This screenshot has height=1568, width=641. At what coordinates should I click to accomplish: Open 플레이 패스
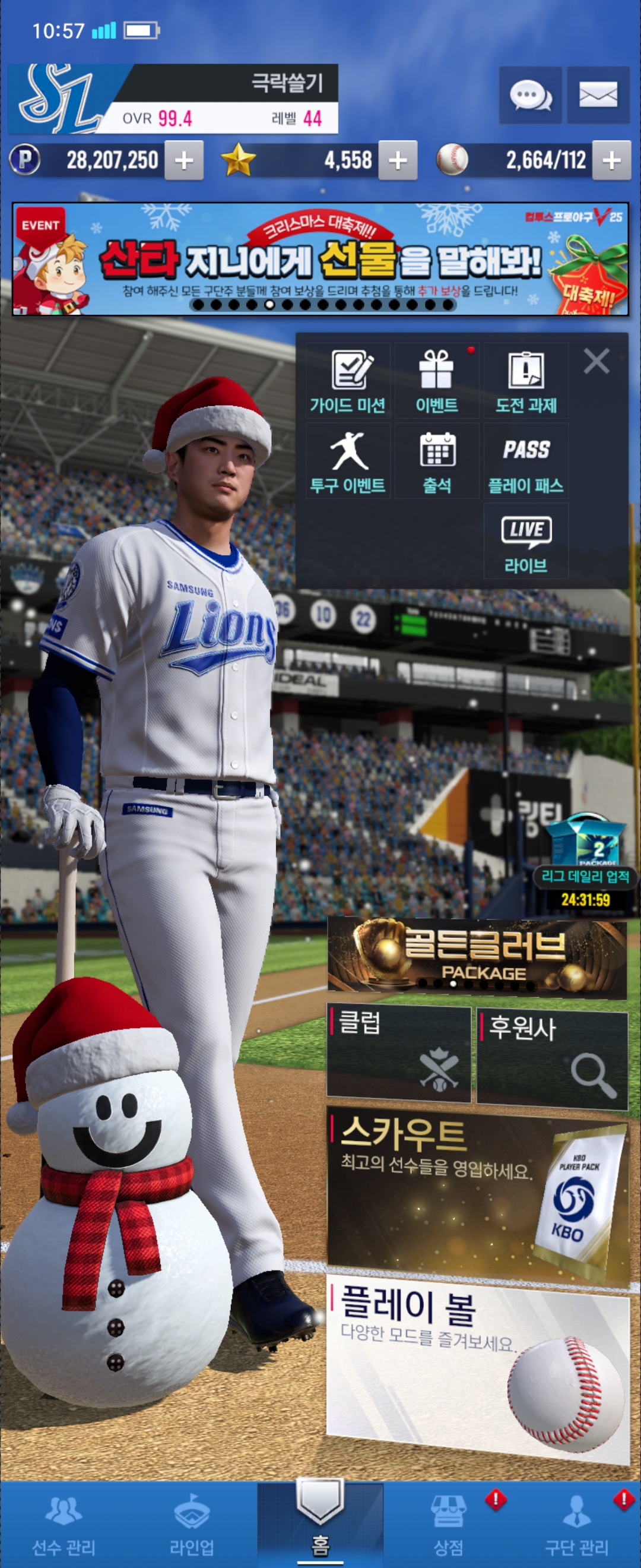[525, 461]
